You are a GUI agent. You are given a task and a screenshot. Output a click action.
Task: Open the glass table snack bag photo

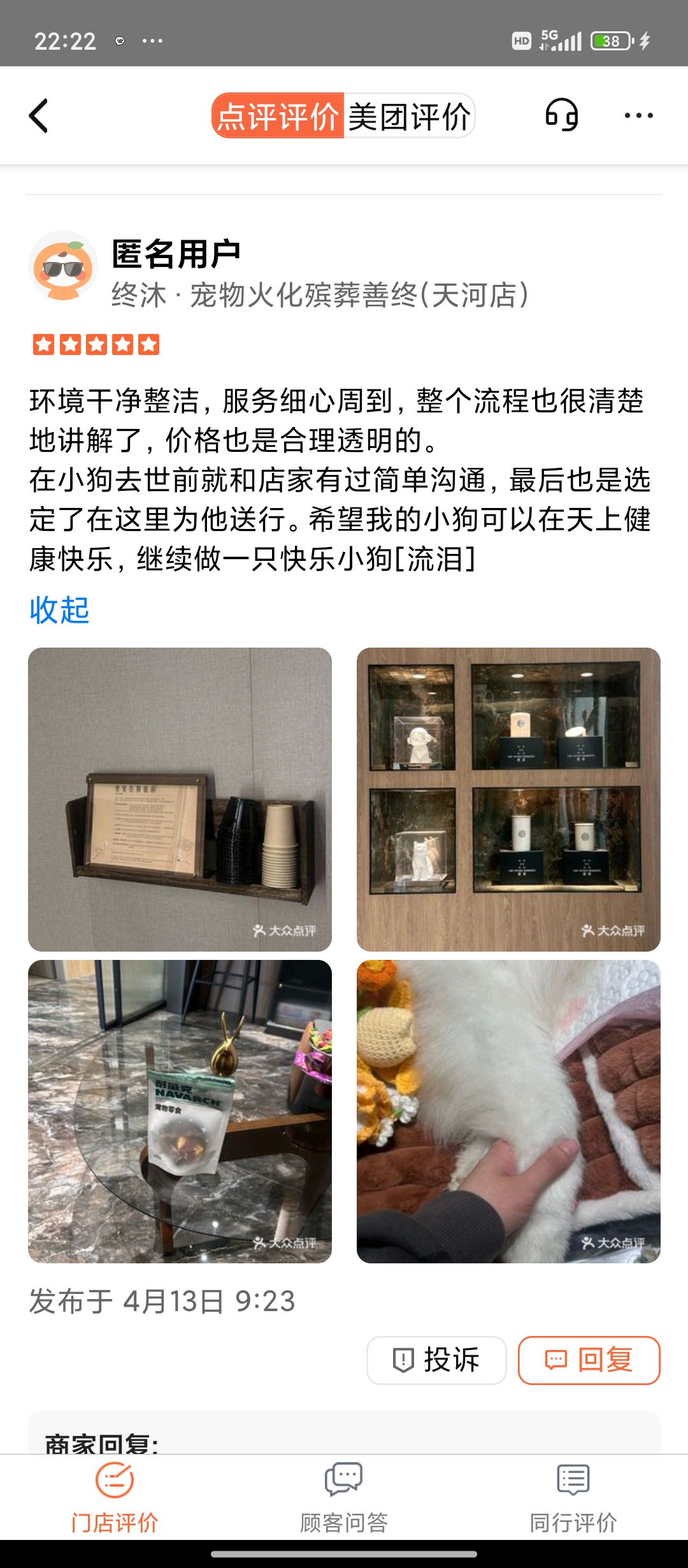pyautogui.click(x=180, y=1111)
